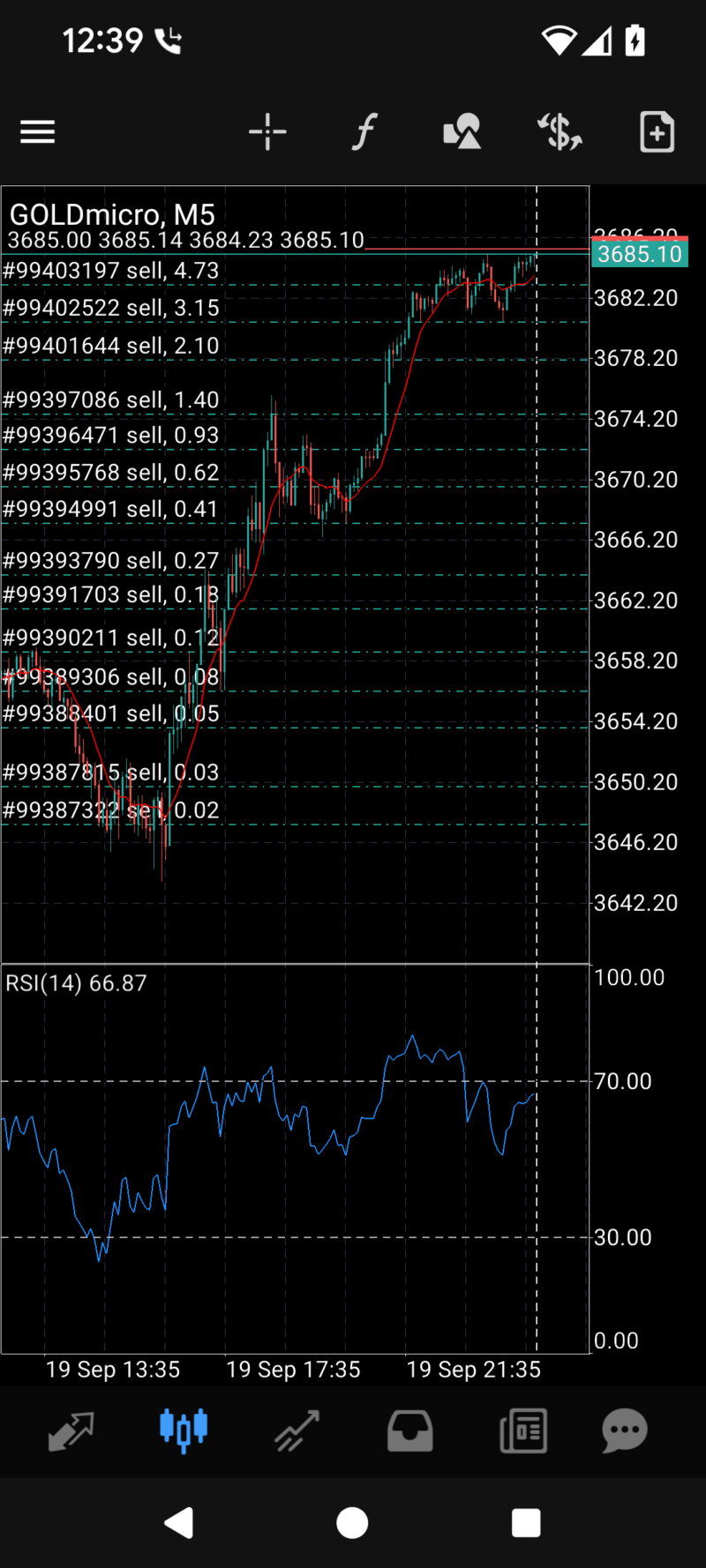Image resolution: width=706 pixels, height=1568 pixels.
Task: Go to the Trade tab
Action: pyautogui.click(x=297, y=1430)
